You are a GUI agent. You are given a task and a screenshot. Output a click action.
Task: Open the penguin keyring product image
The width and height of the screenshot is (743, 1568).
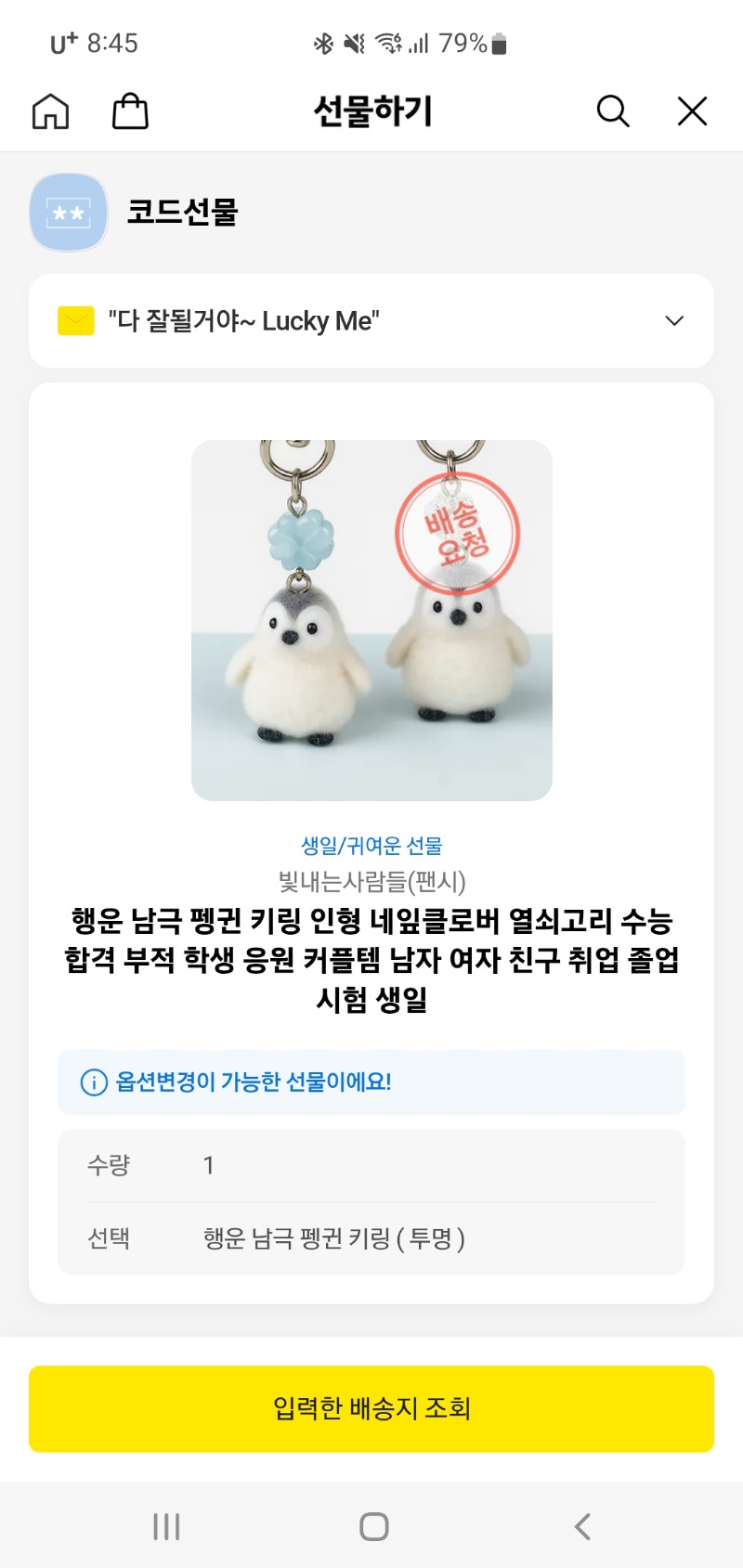(x=371, y=620)
